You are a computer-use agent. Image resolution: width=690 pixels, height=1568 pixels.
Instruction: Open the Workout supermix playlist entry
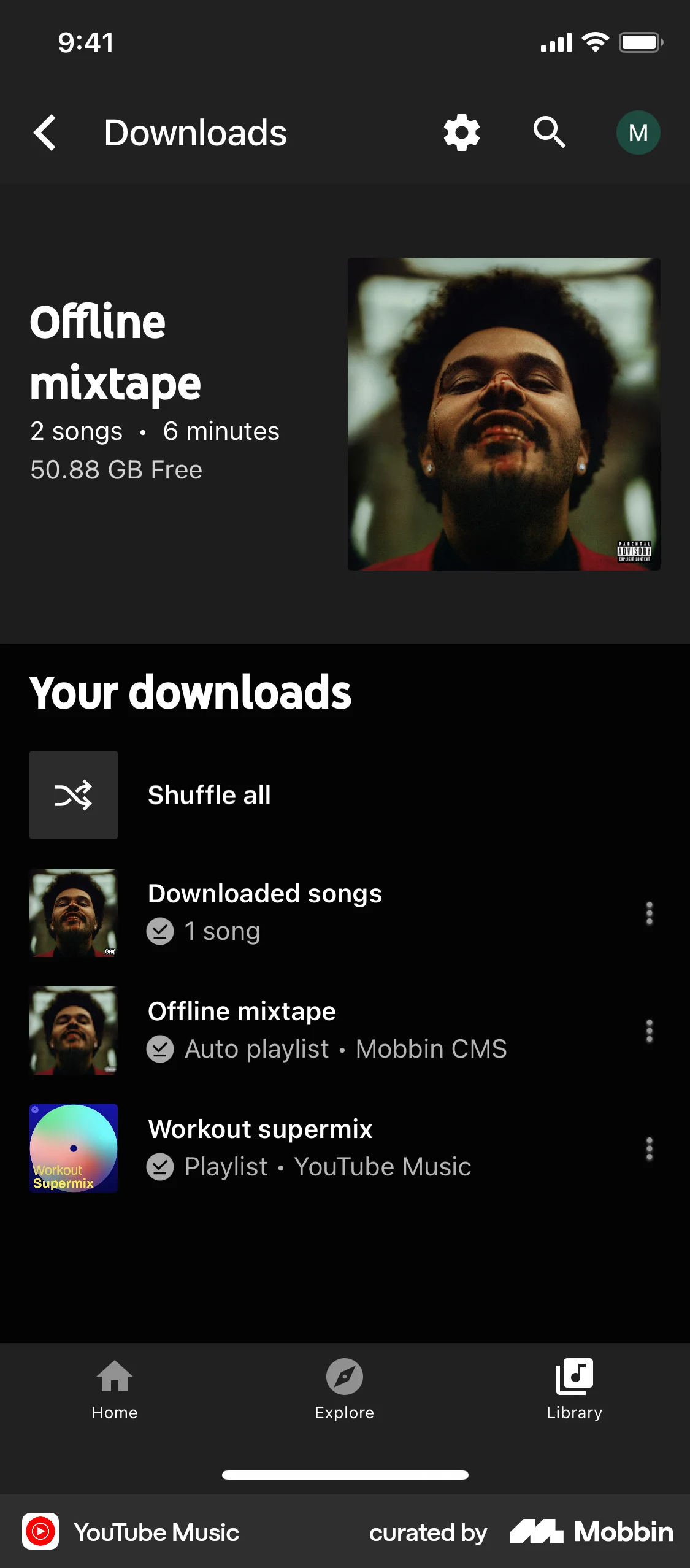259,1147
